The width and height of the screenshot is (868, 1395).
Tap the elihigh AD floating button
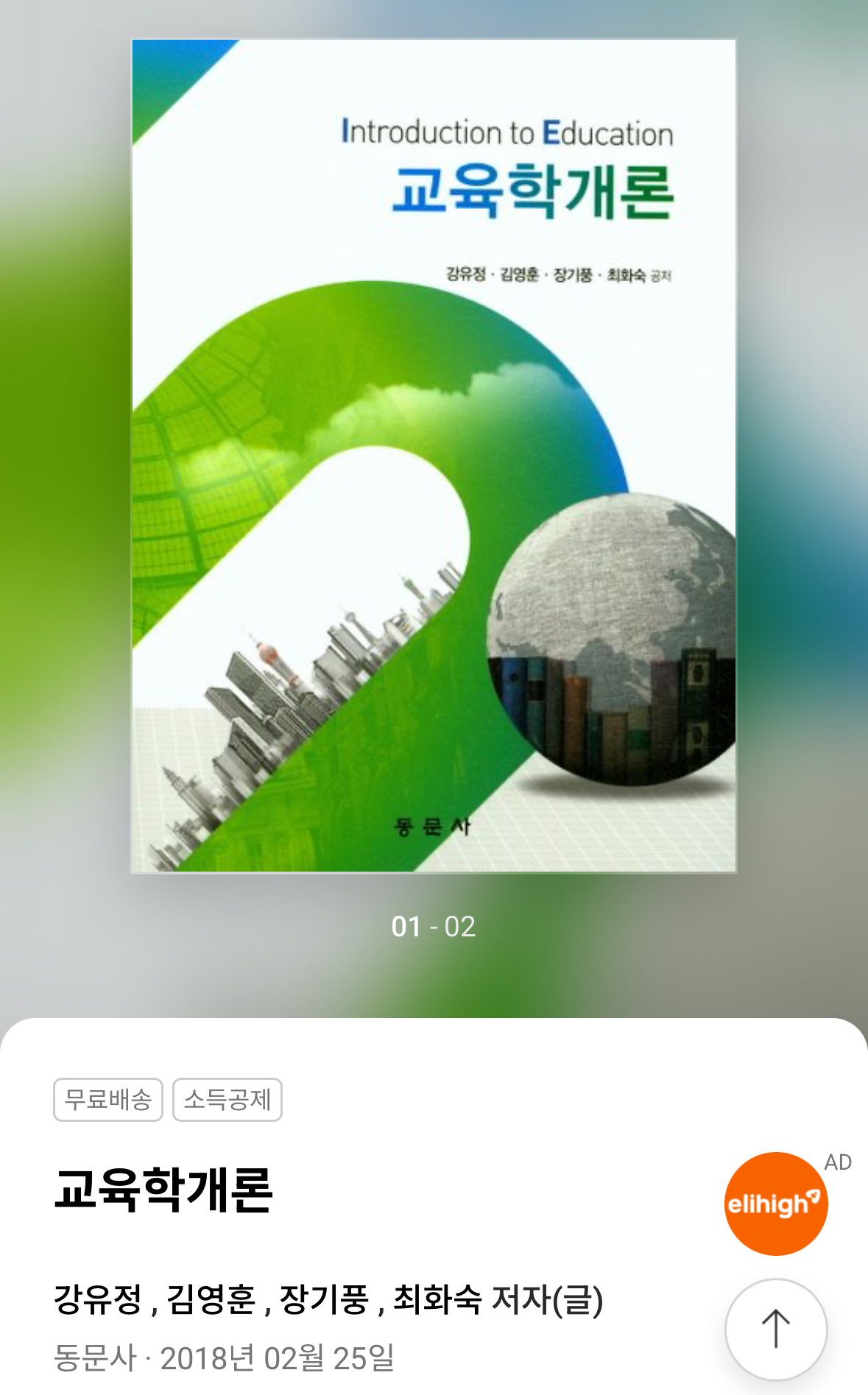776,1204
